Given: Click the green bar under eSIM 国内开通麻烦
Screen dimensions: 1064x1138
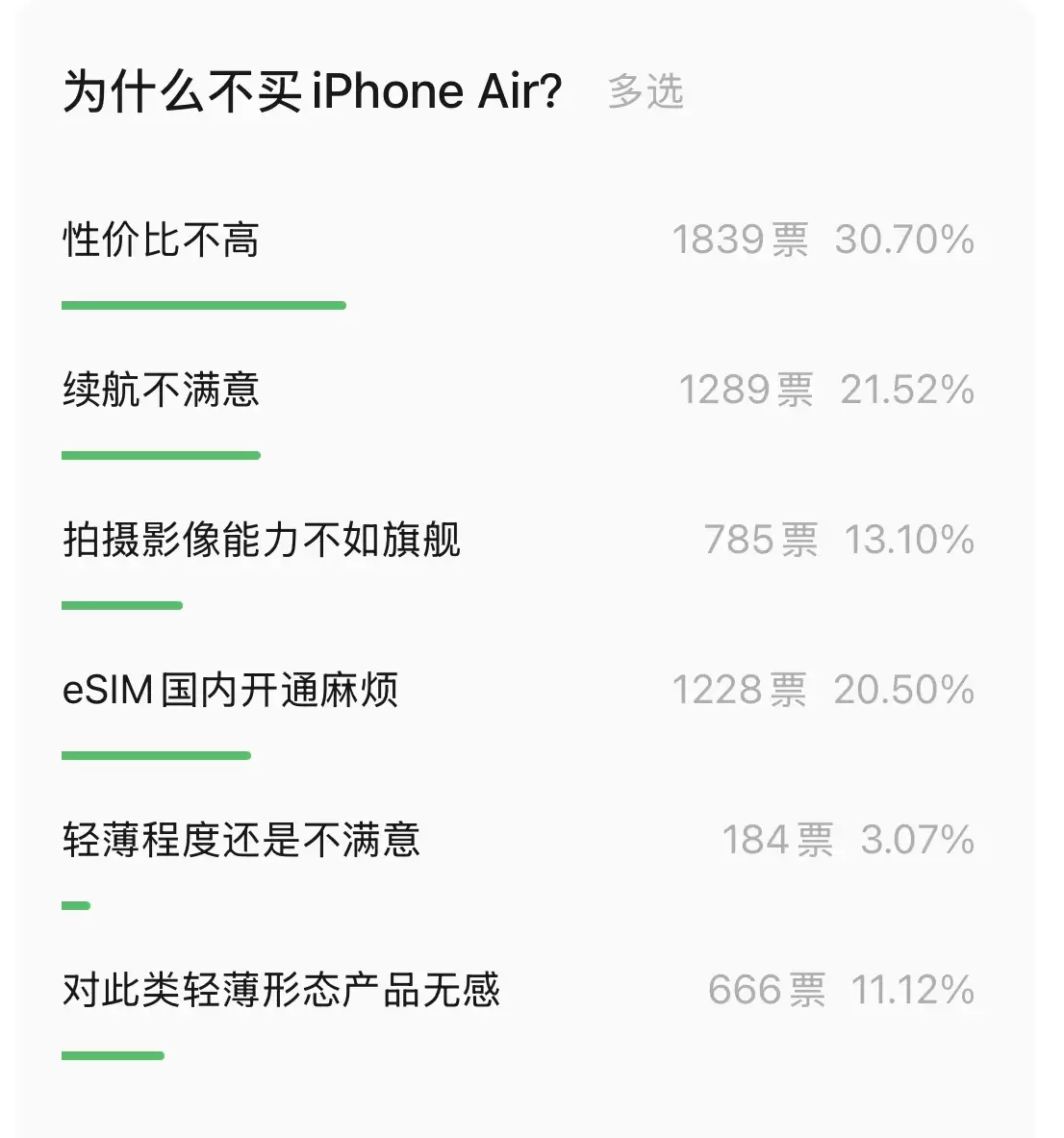Looking at the screenshot, I should click(x=156, y=755).
